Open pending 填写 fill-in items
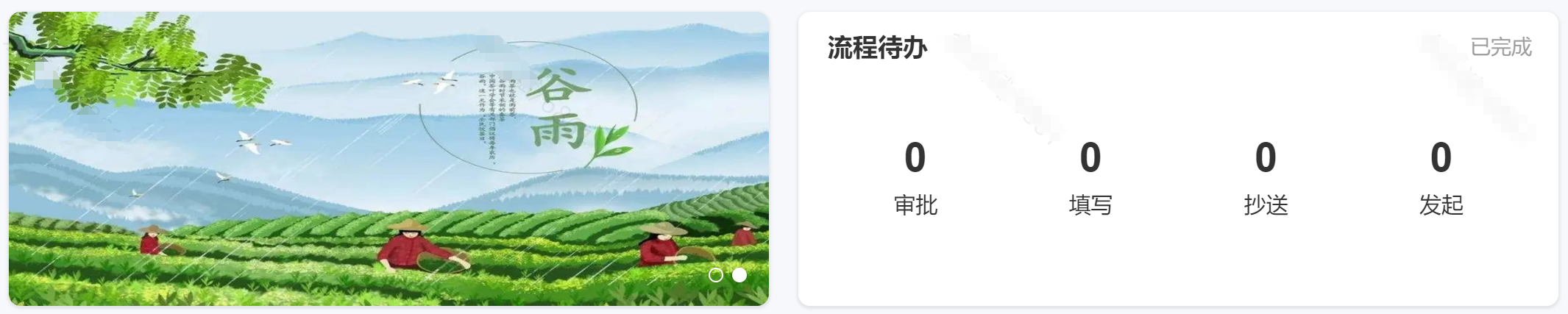 click(x=1090, y=178)
